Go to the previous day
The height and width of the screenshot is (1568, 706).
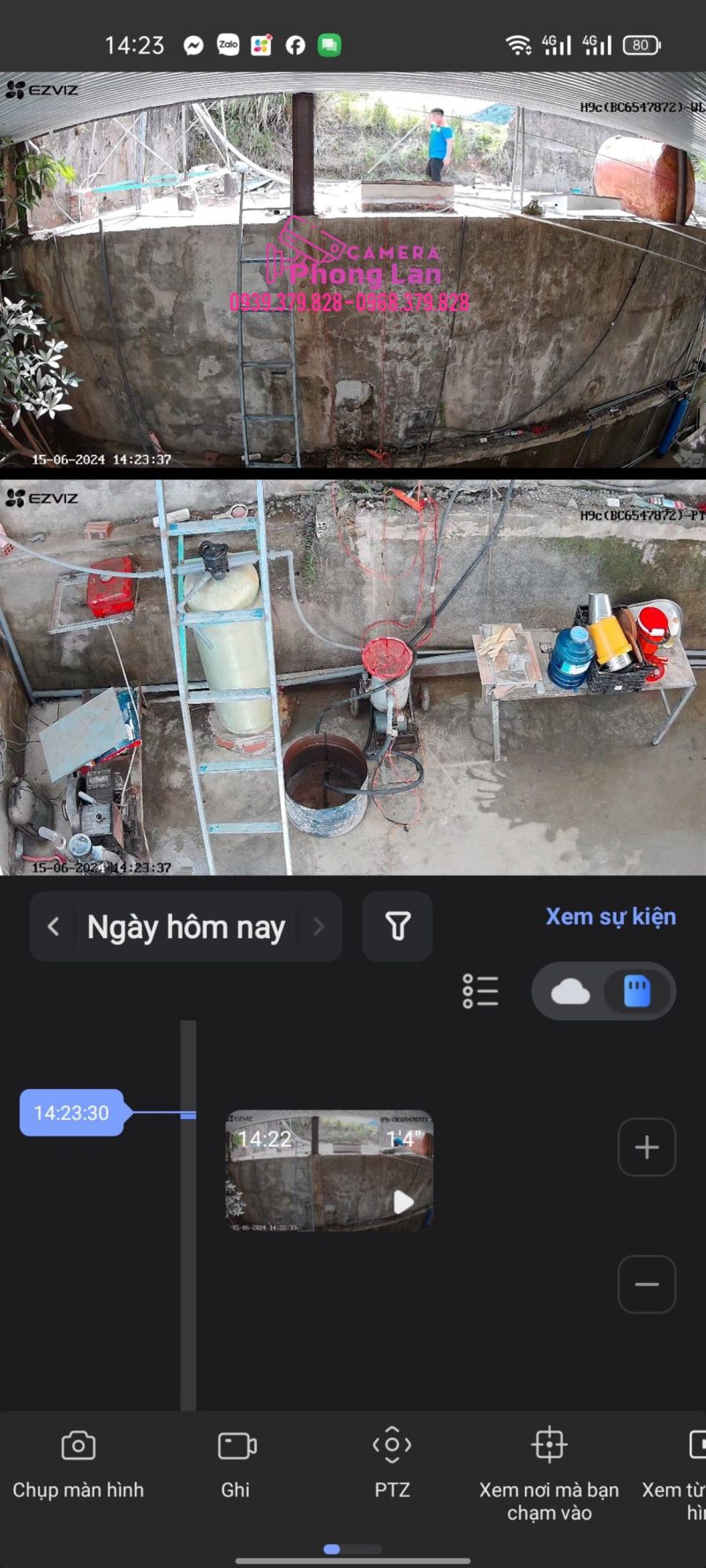tap(54, 926)
